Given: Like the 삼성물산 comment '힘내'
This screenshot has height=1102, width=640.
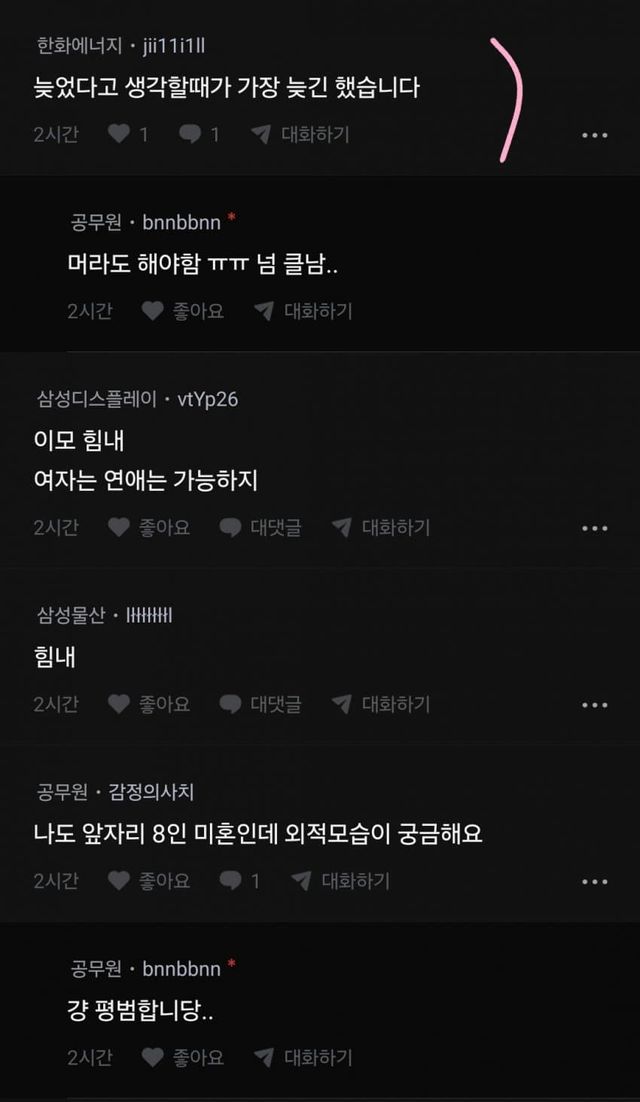Looking at the screenshot, I should tap(149, 704).
